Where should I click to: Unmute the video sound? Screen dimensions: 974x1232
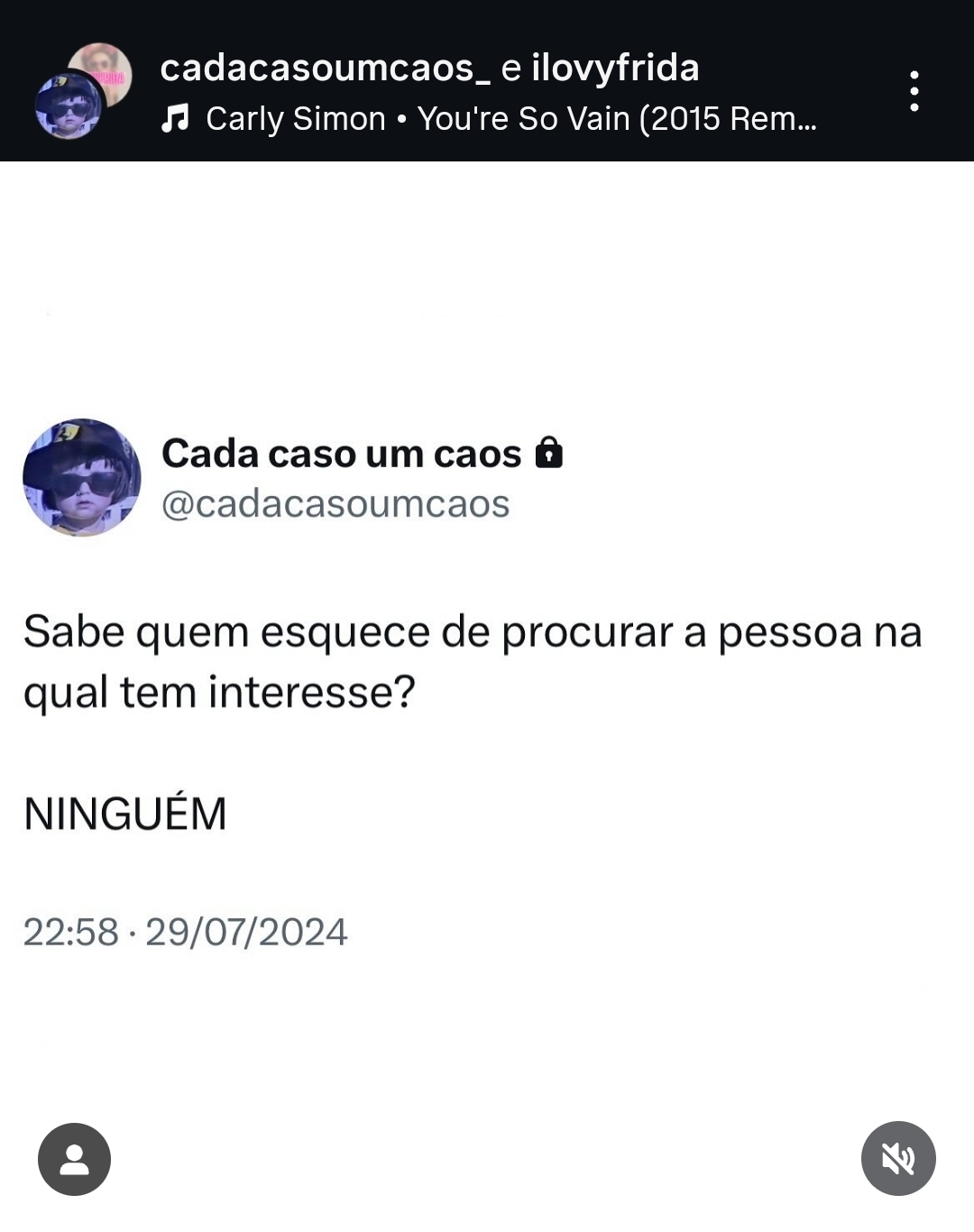898,1159
